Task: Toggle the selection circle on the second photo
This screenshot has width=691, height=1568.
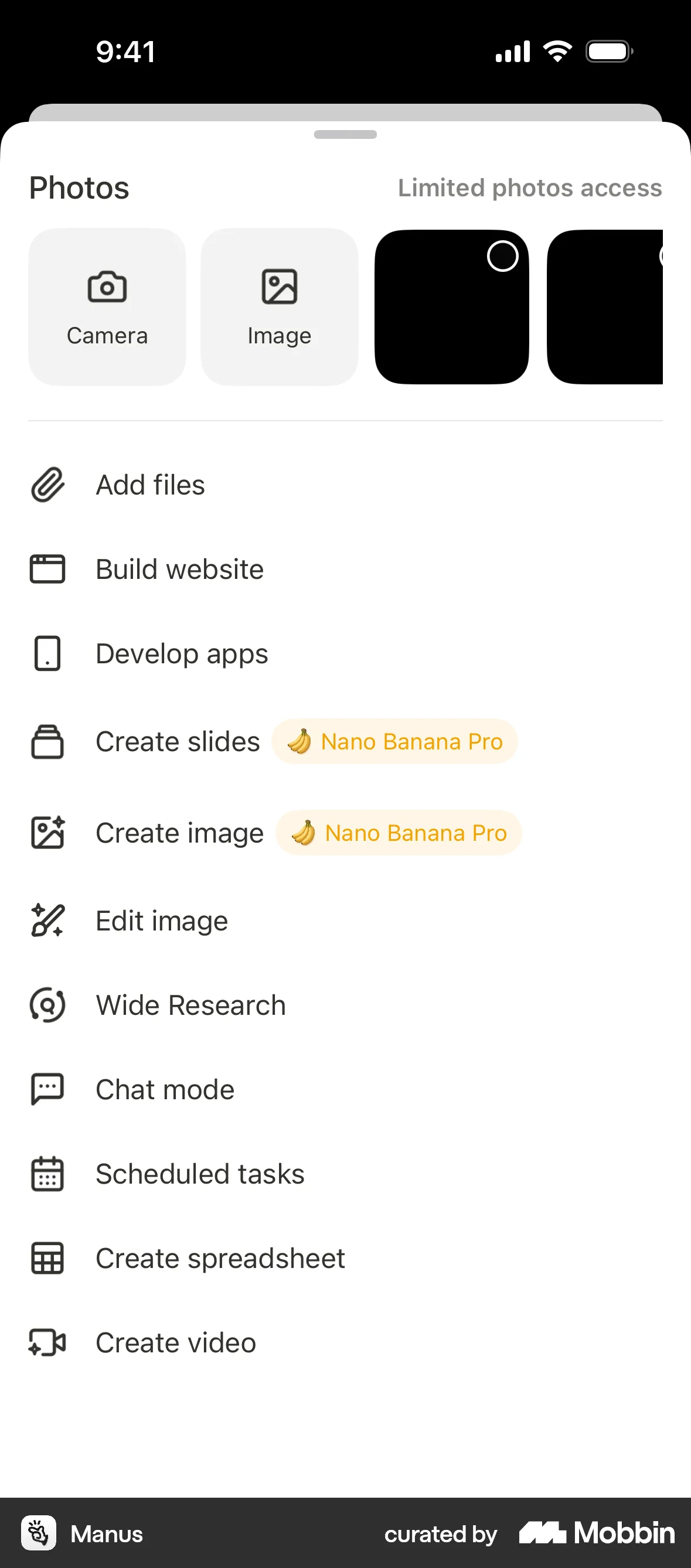Action: [x=666, y=256]
